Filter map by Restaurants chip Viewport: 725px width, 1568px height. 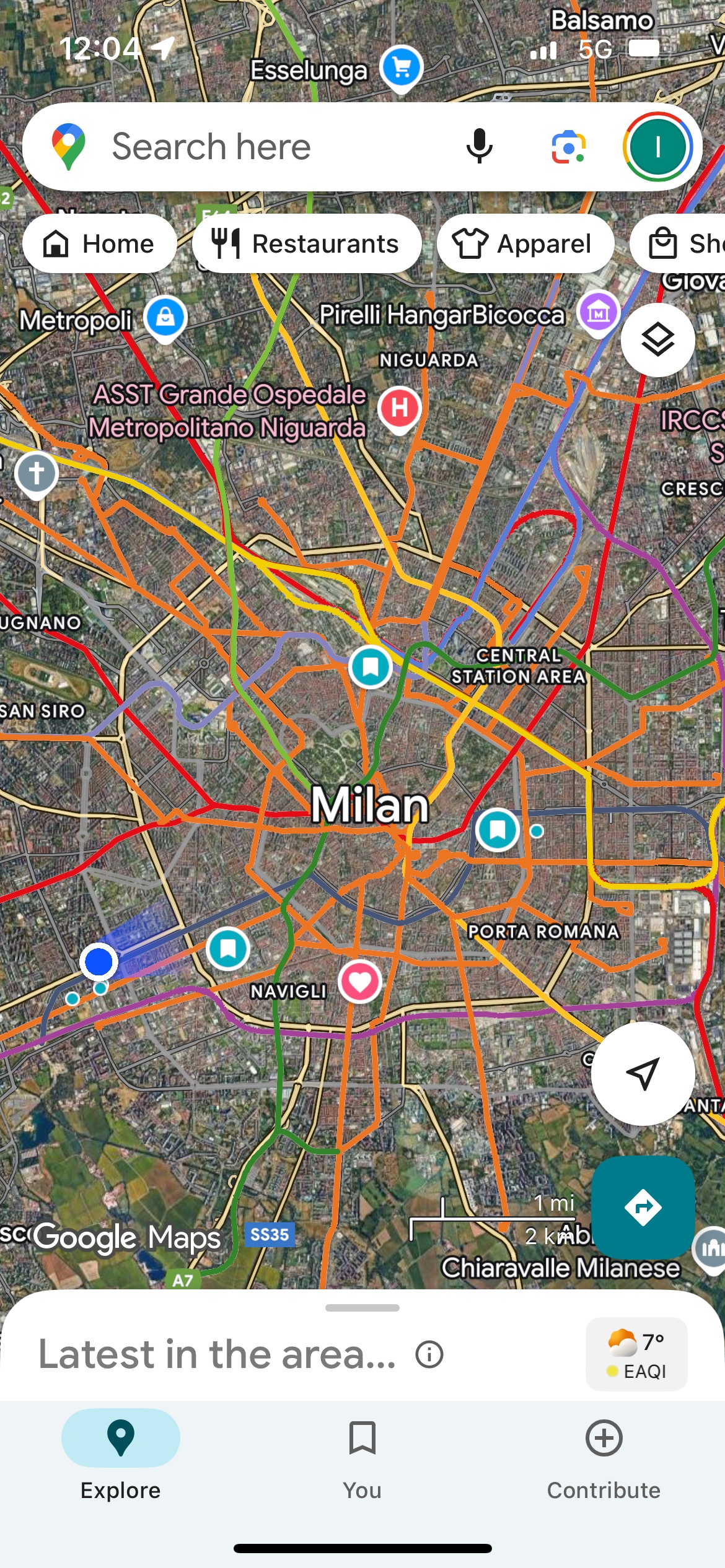click(306, 244)
